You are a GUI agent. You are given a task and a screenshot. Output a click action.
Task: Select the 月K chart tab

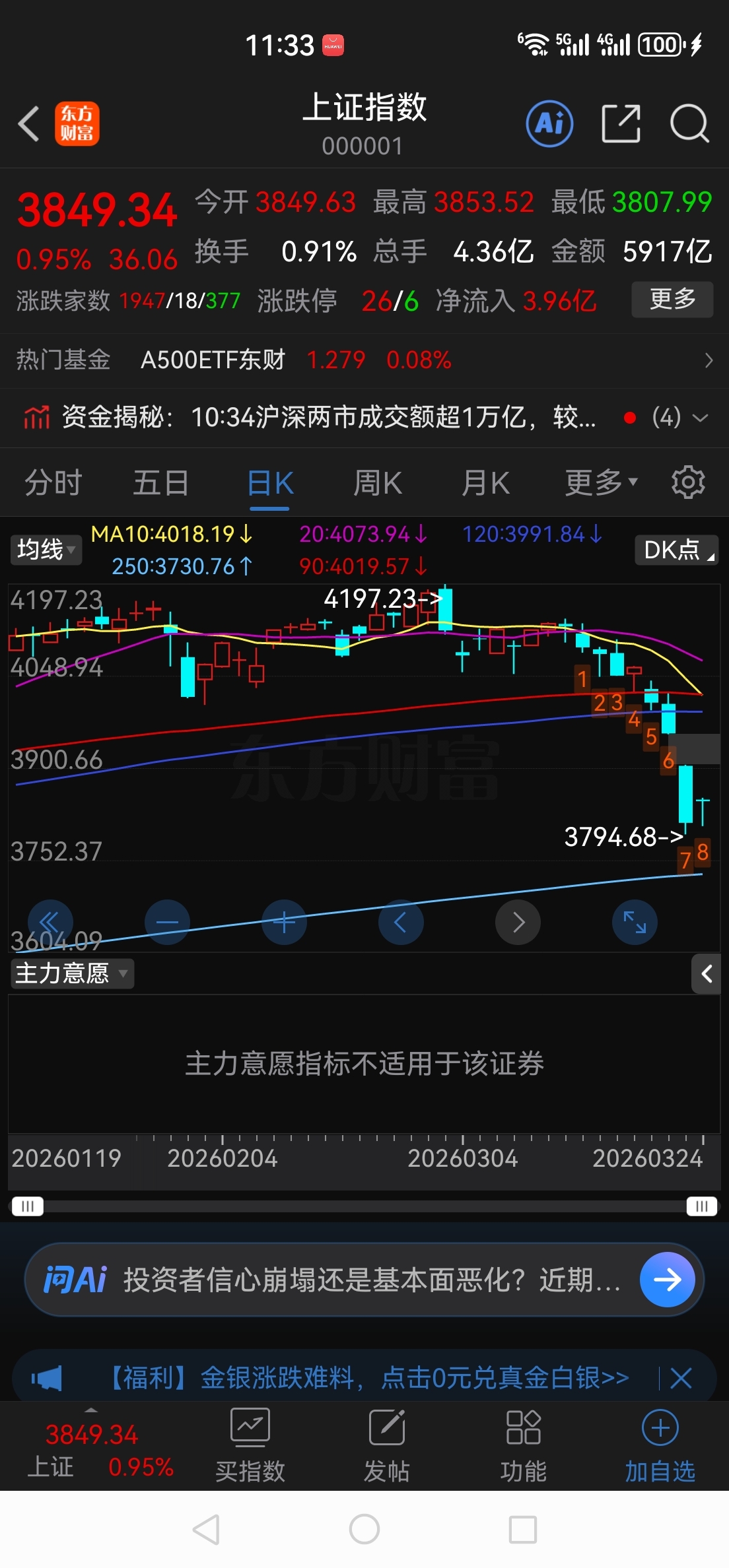pyautogui.click(x=485, y=483)
